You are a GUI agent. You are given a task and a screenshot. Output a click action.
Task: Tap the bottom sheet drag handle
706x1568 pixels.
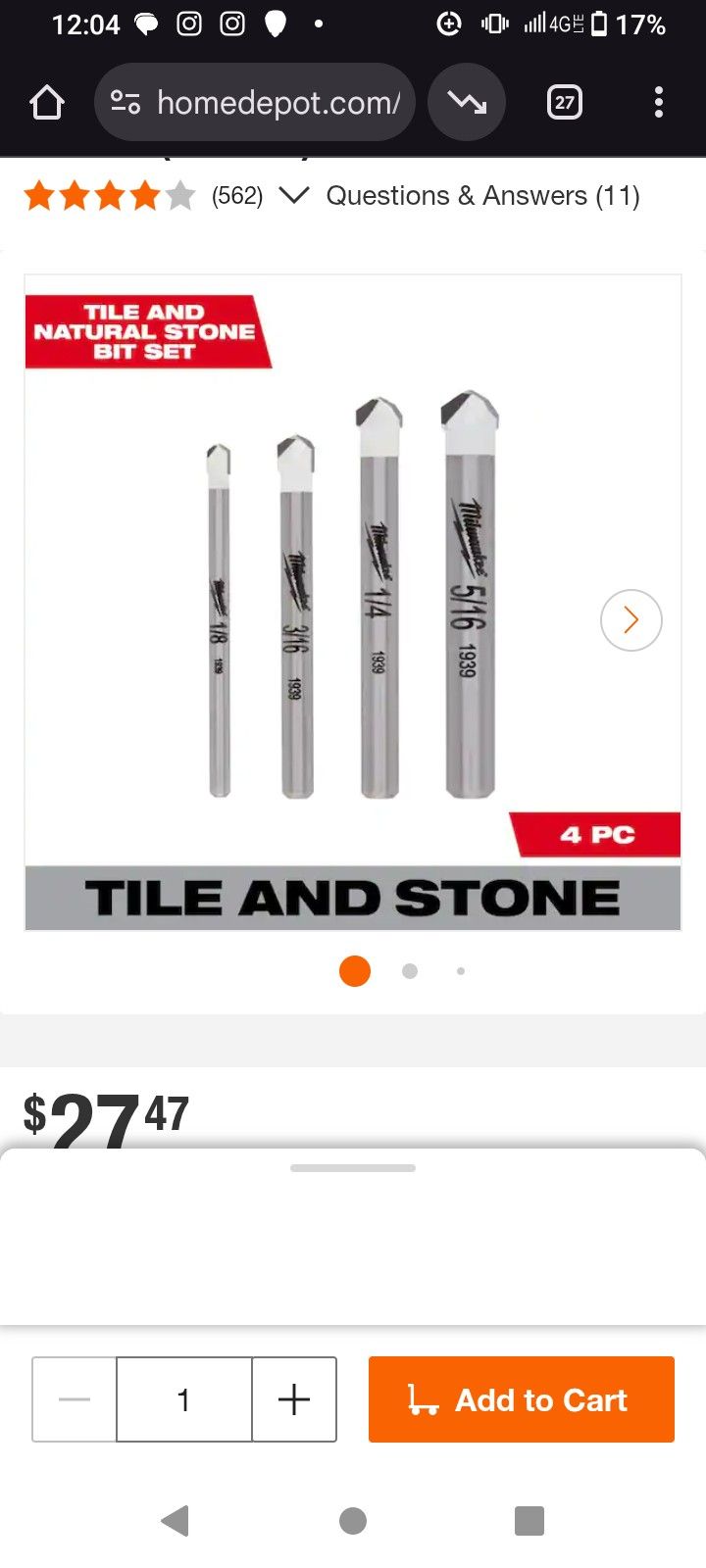353,1168
